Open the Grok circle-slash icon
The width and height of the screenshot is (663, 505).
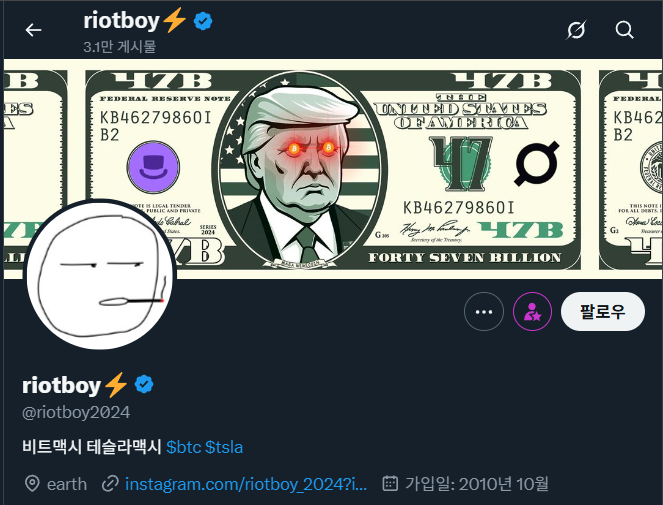coord(576,30)
